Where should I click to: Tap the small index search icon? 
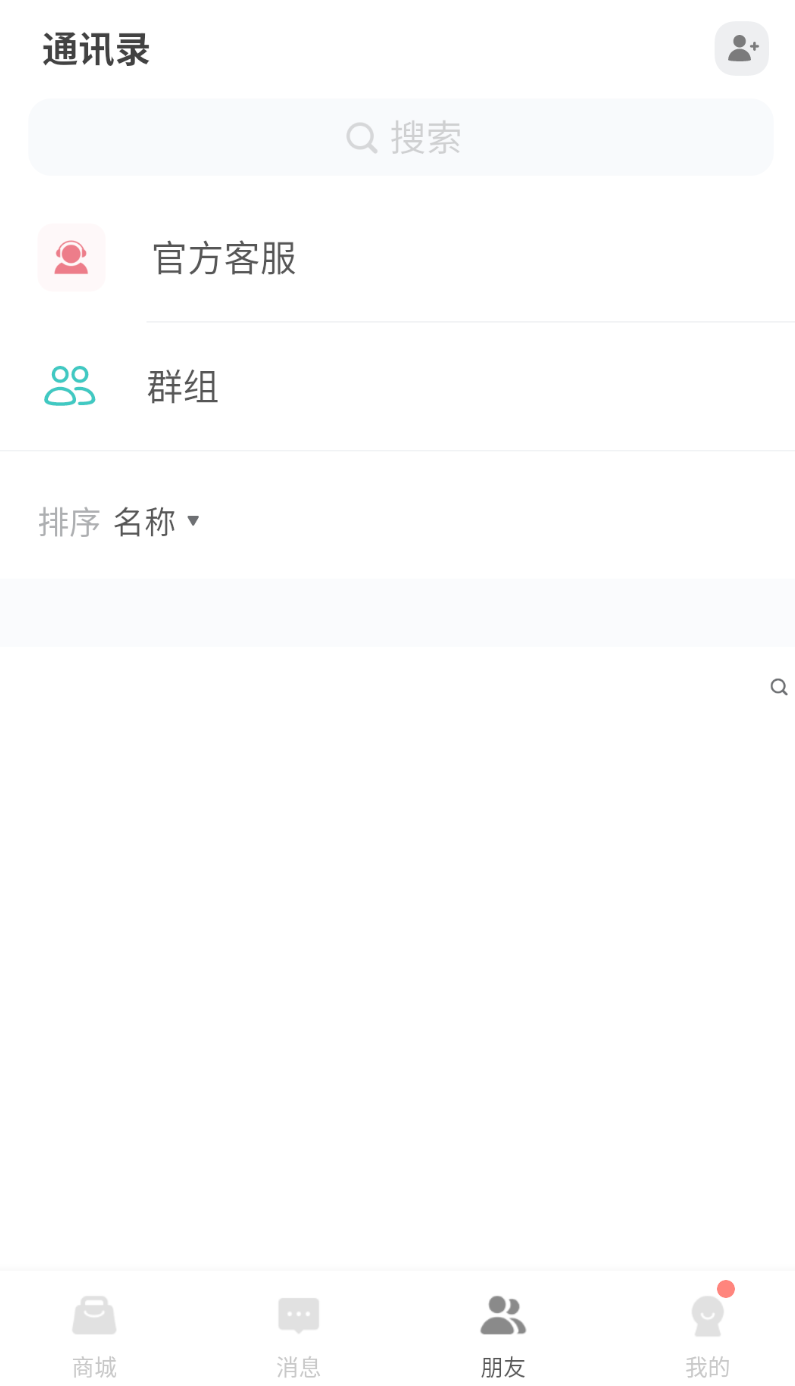778,687
